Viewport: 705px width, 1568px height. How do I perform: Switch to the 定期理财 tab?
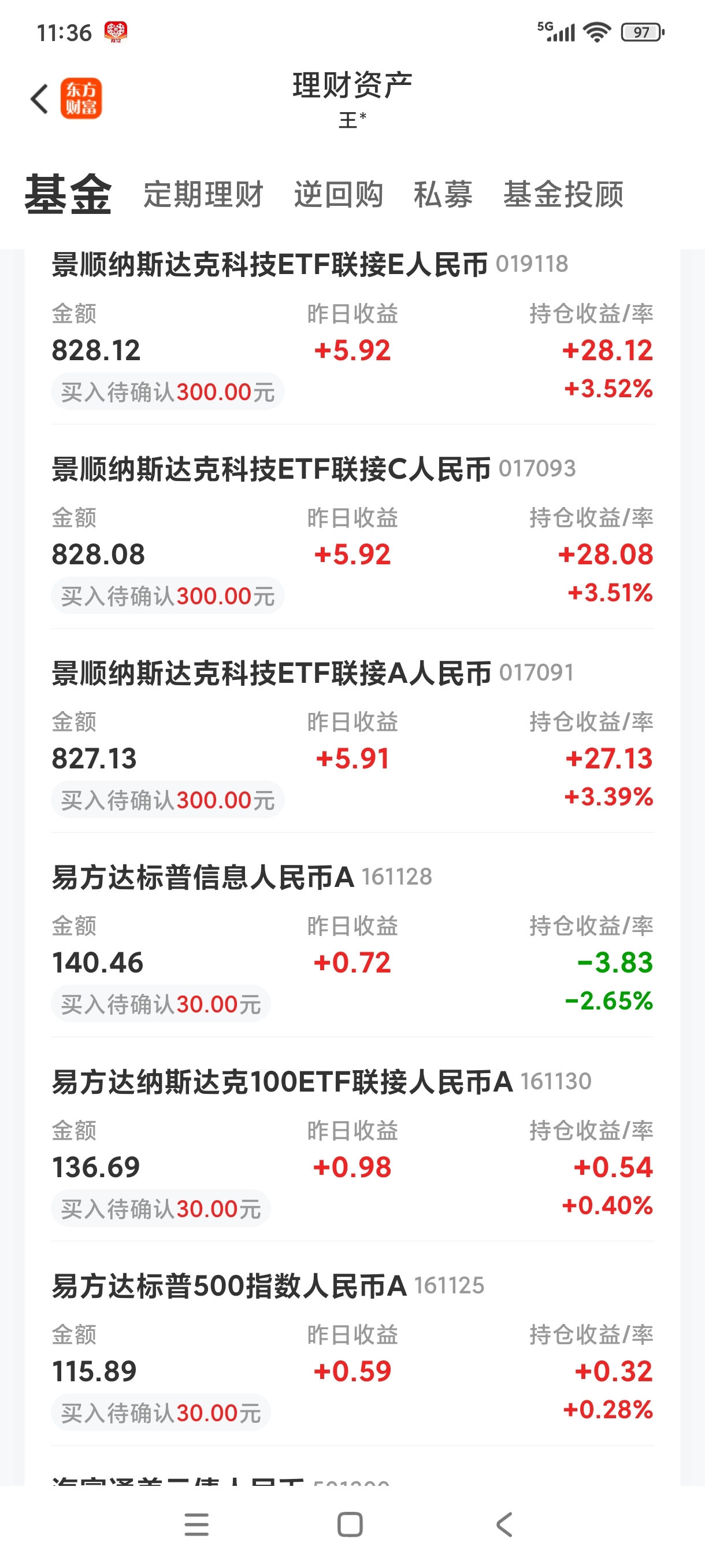click(x=203, y=194)
